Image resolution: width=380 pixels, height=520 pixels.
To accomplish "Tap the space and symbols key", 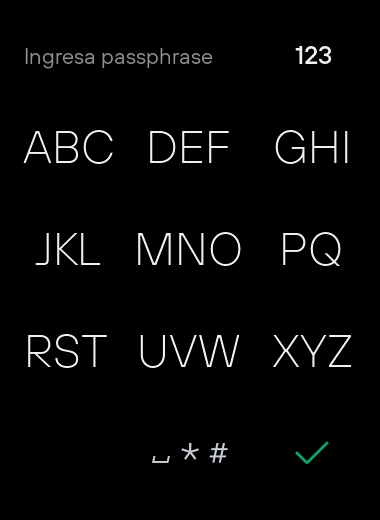I will pos(190,453).
